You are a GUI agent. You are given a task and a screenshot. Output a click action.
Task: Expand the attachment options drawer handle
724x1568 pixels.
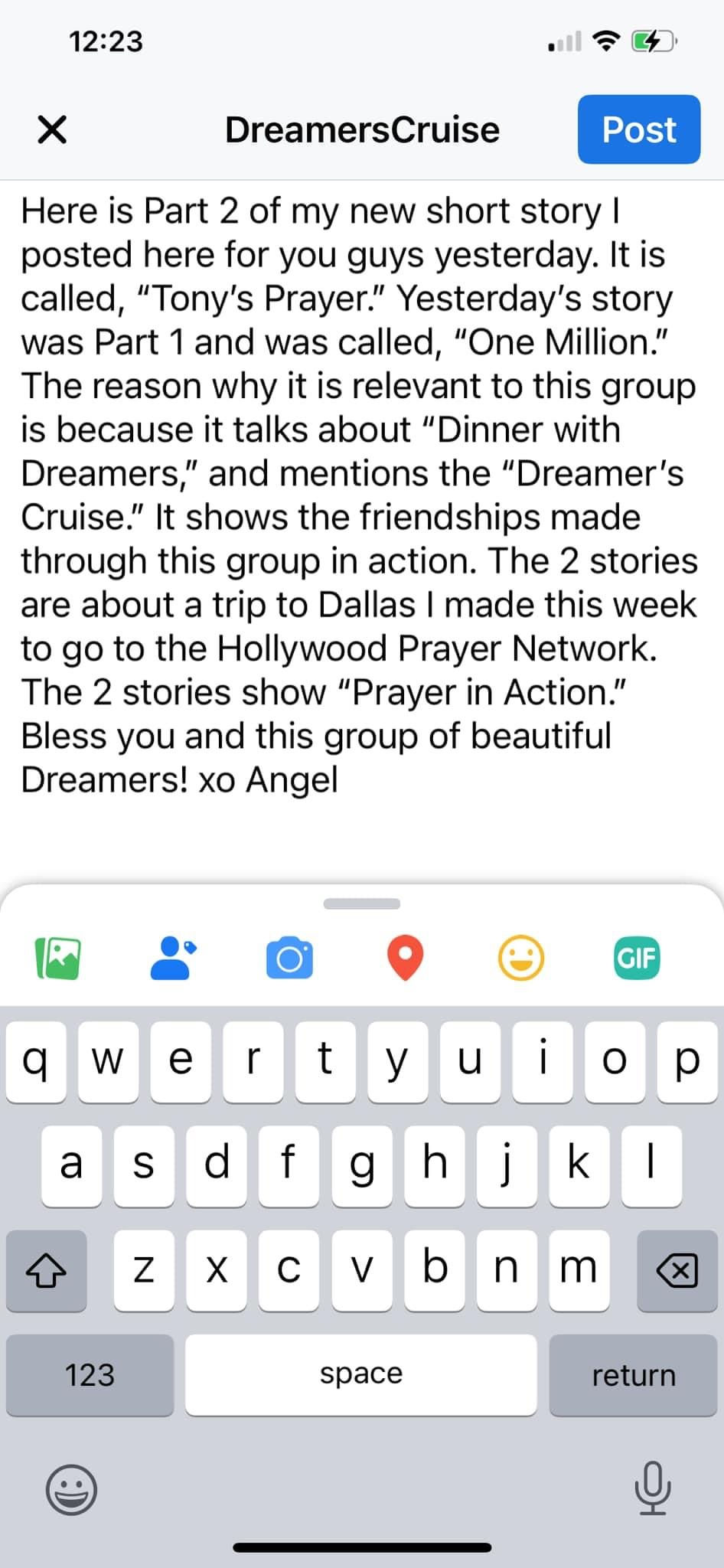point(362,903)
